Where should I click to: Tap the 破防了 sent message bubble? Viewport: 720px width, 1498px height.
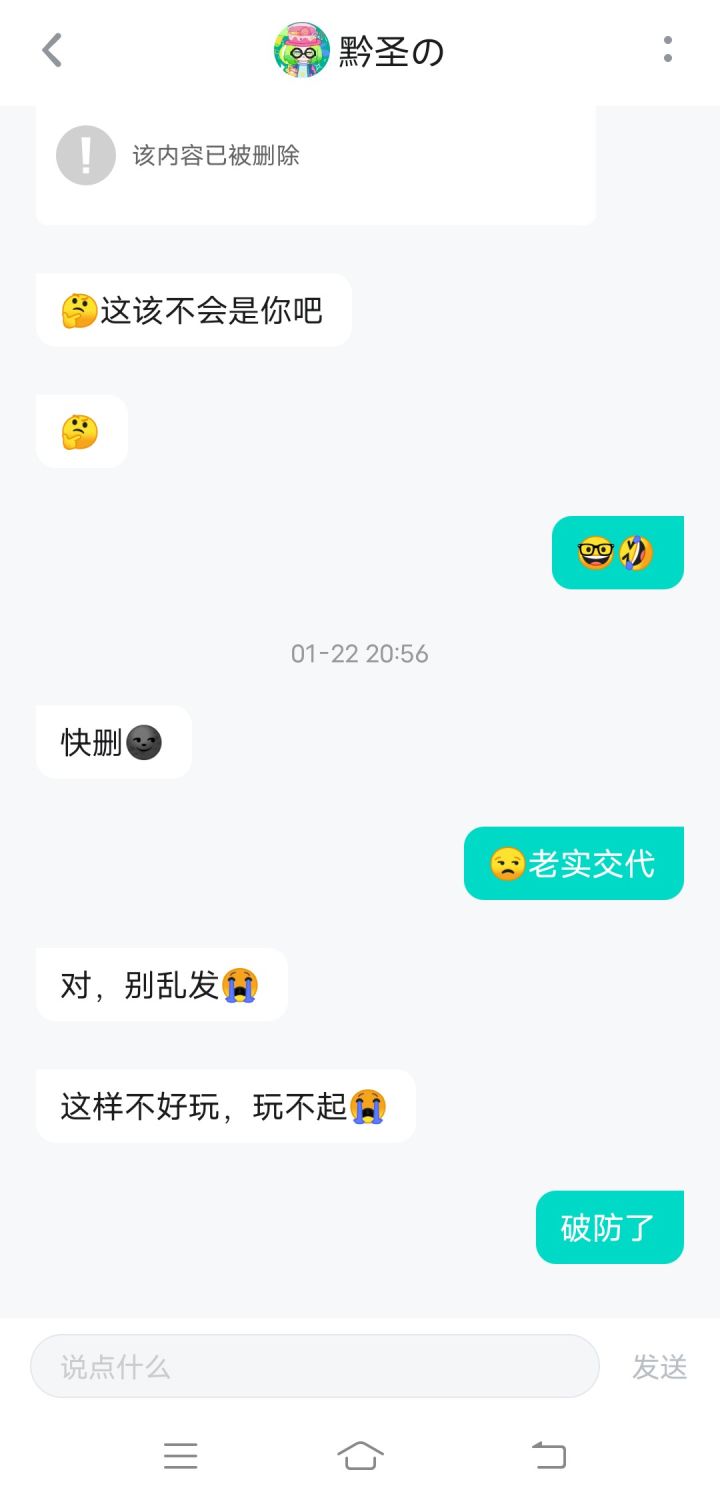[609, 1227]
